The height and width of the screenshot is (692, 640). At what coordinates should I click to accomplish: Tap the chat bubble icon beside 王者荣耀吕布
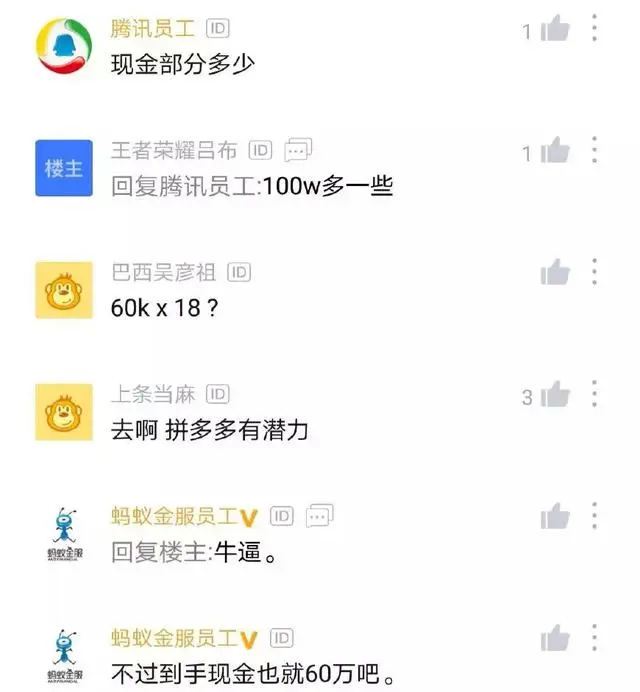click(x=299, y=151)
